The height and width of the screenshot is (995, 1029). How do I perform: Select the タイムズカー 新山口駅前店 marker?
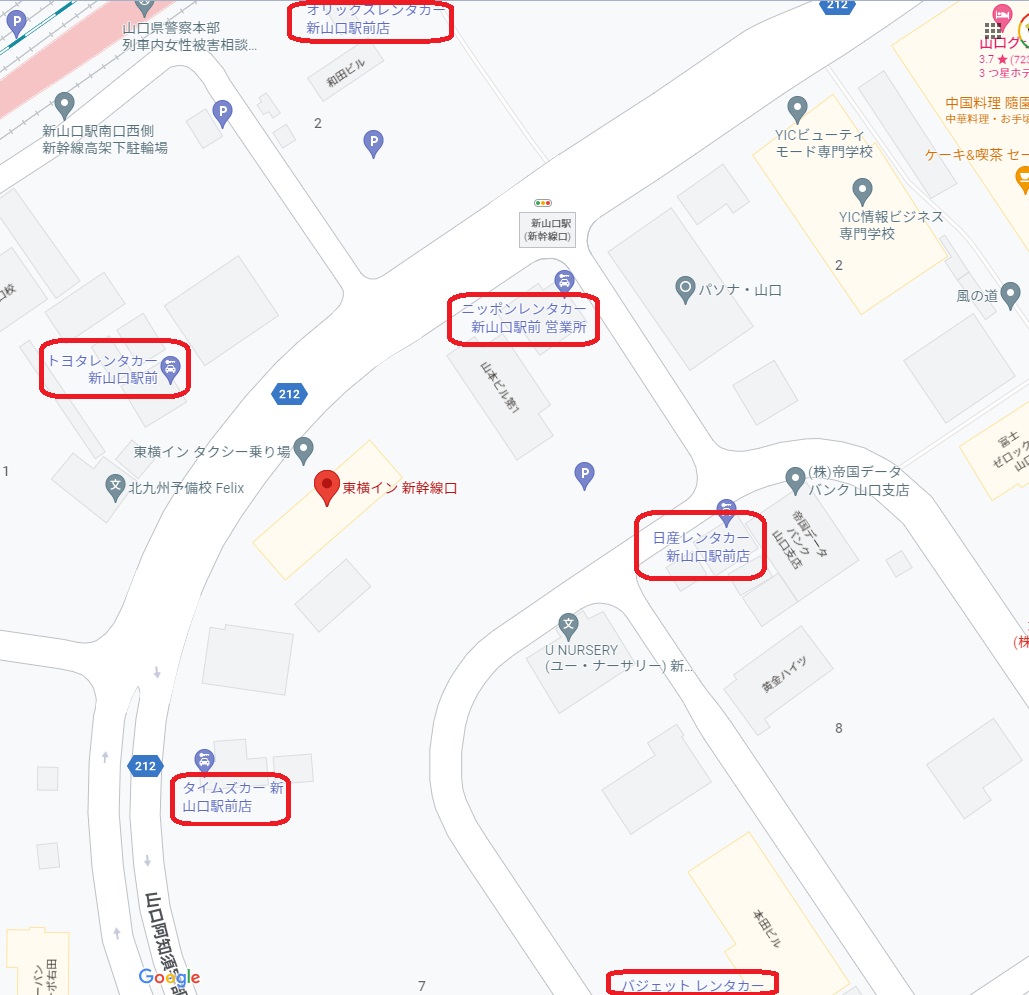click(204, 759)
